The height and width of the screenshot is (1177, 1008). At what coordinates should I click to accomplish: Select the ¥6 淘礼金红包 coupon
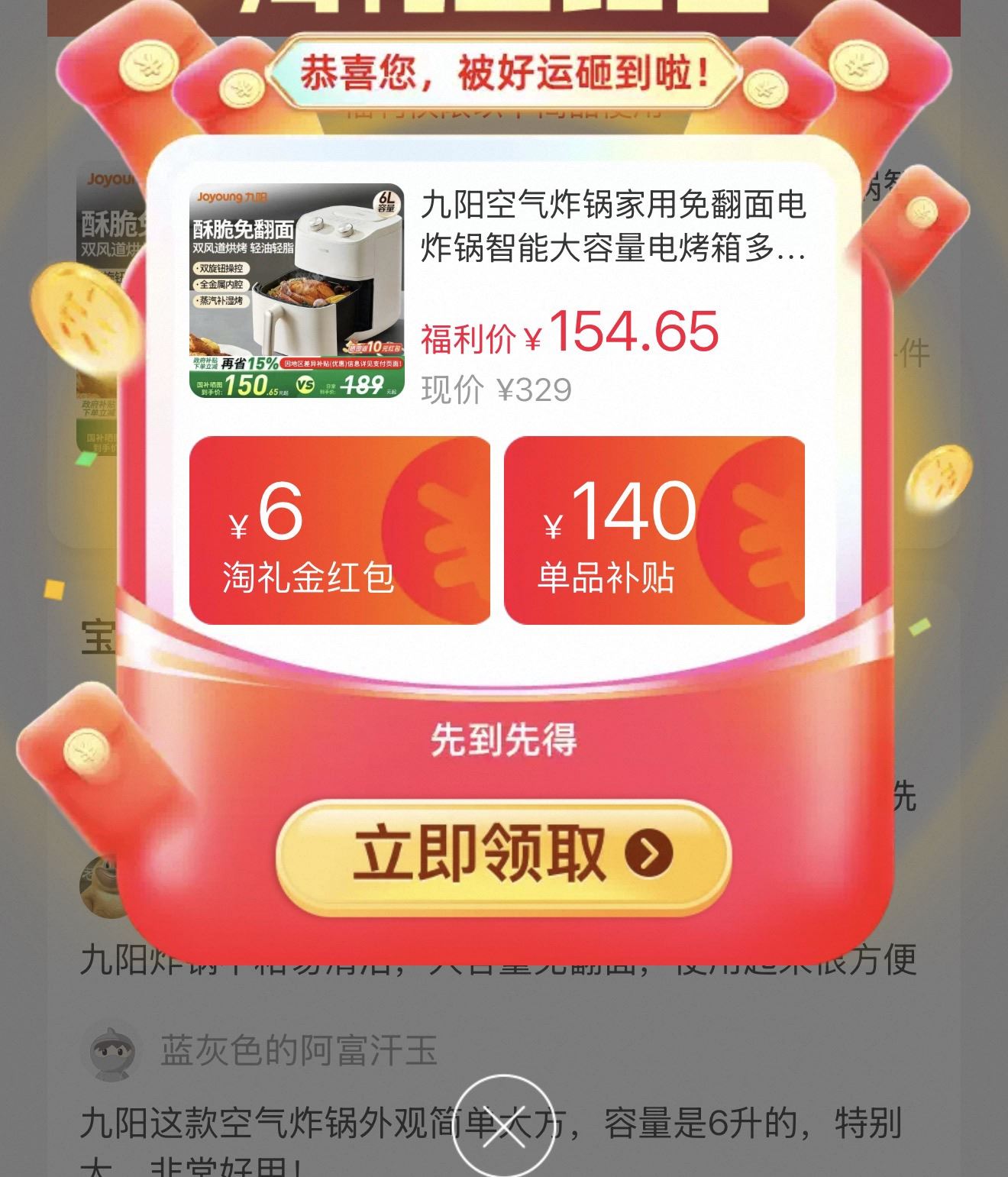pyautogui.click(x=340, y=531)
